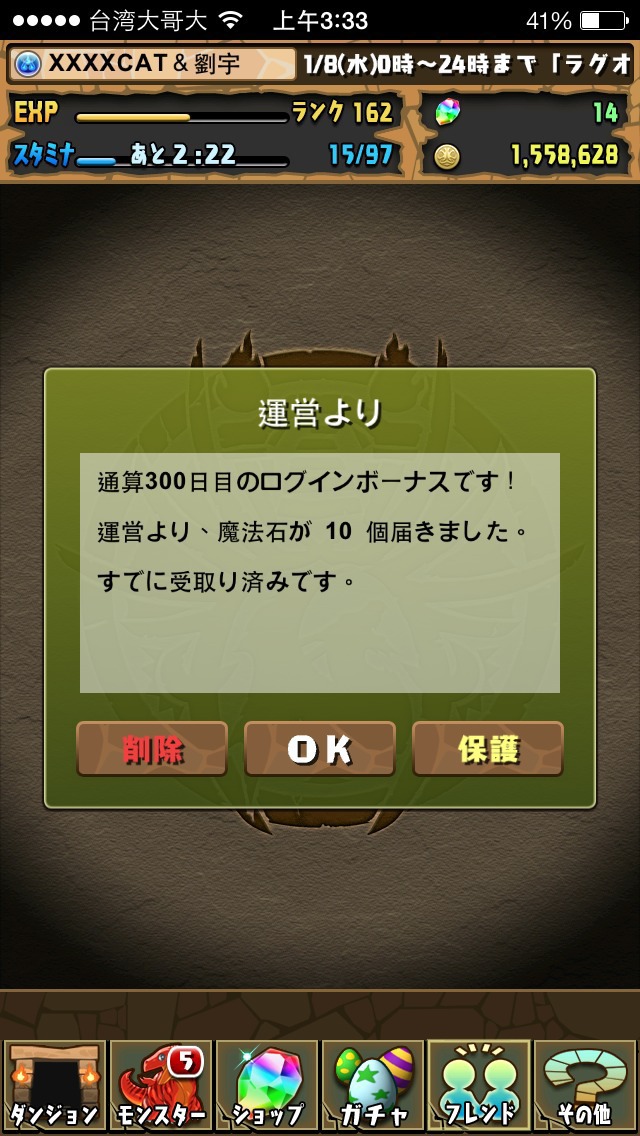Select the フレンド tab
The width and height of the screenshot is (640, 1136).
pos(479,1084)
